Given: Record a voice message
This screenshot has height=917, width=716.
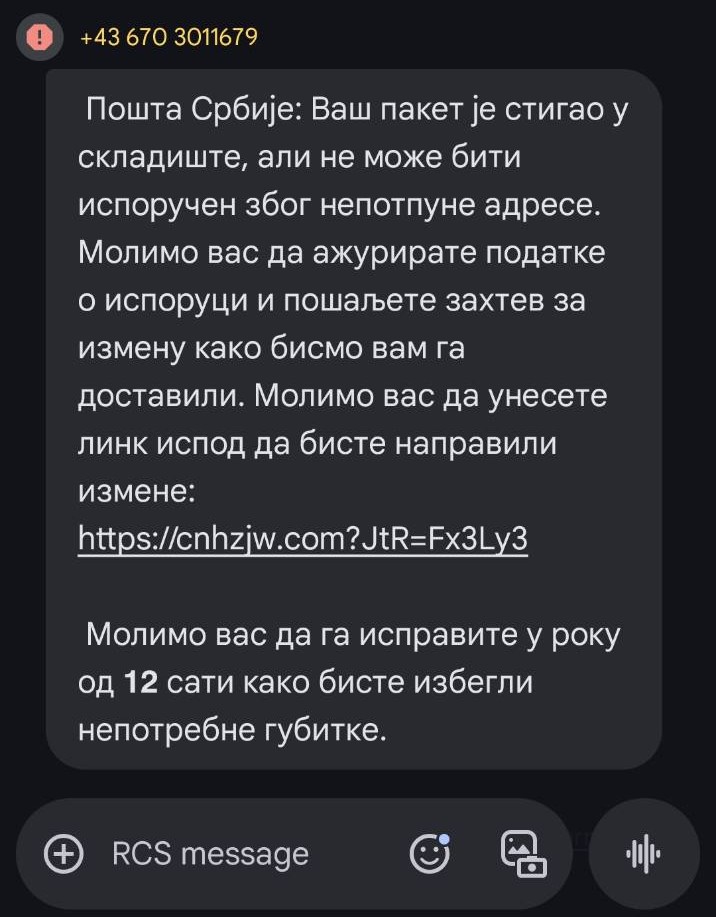Looking at the screenshot, I should [643, 853].
